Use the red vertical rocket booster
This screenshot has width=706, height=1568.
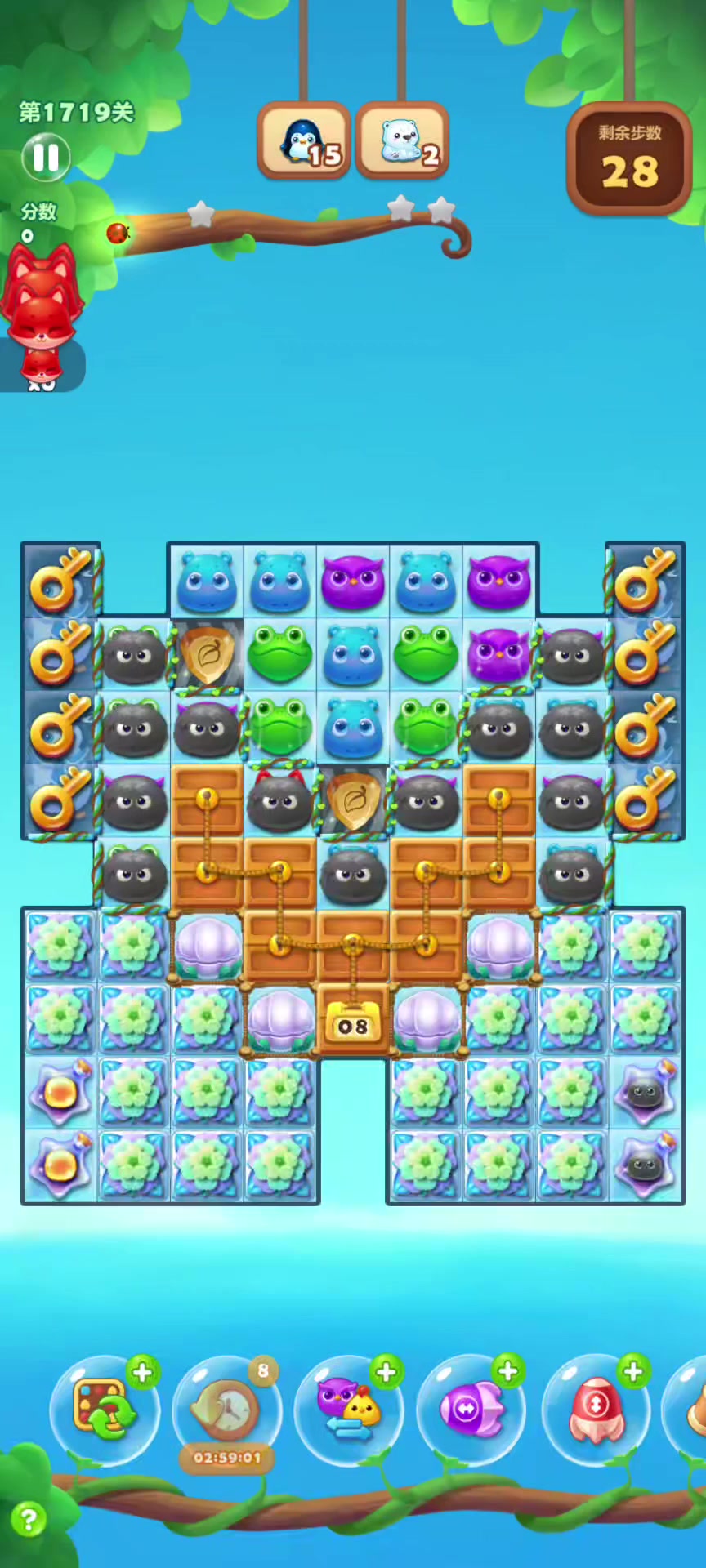(596, 1409)
